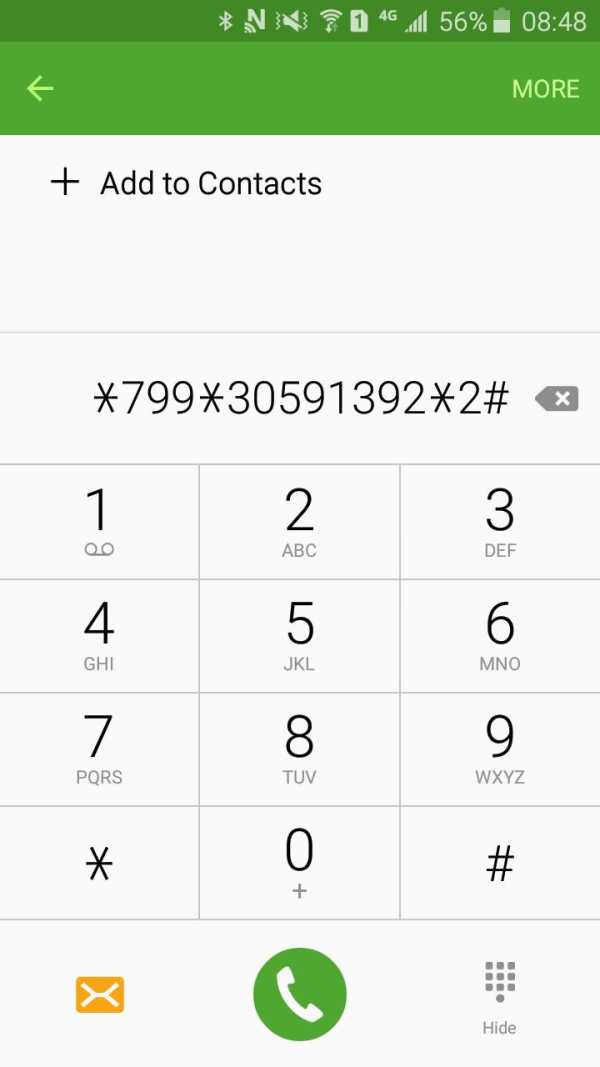600x1067 pixels.
Task: Delete last character with backspace
Action: [557, 399]
